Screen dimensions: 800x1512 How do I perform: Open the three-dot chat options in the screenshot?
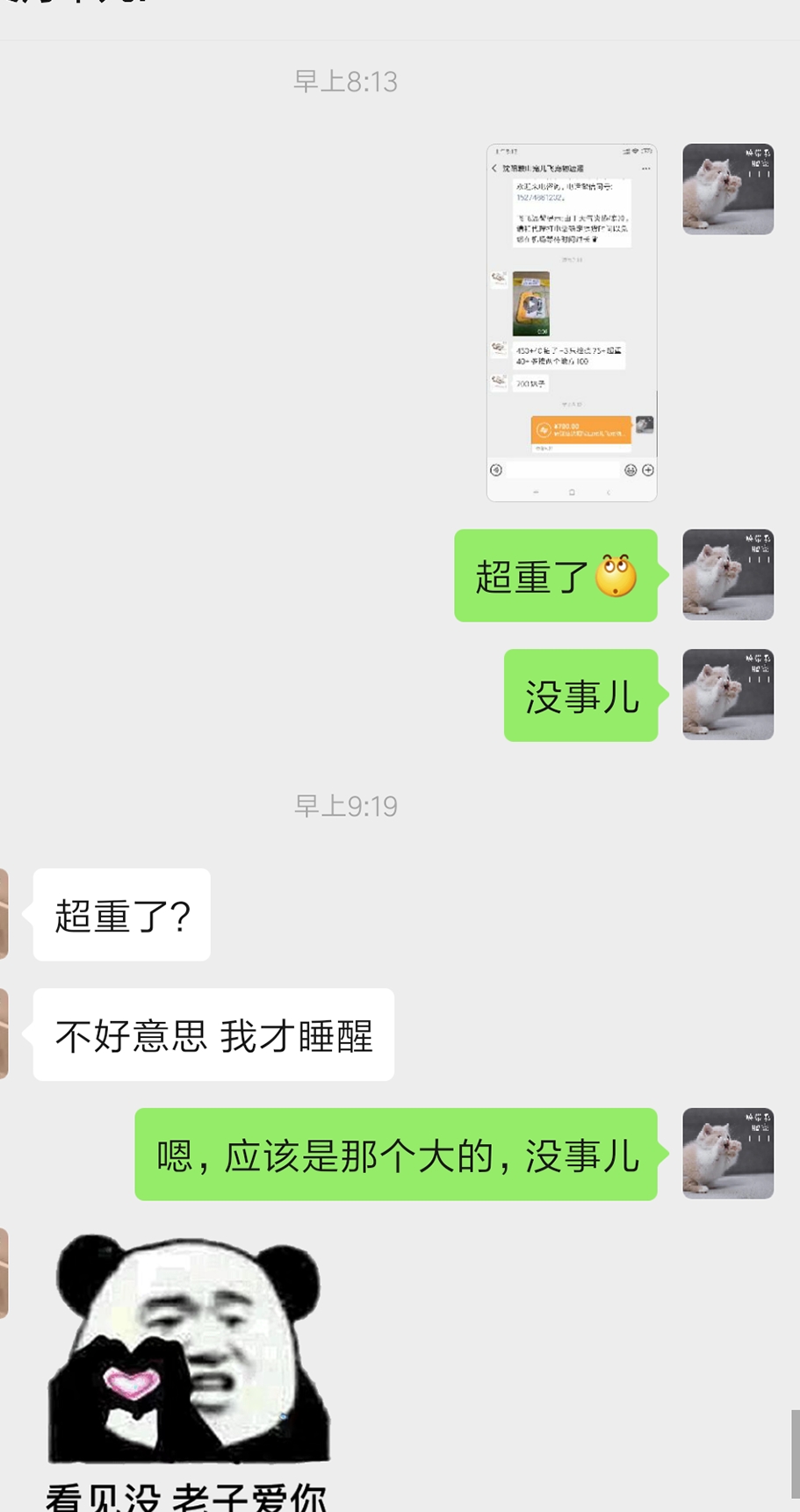tap(645, 168)
